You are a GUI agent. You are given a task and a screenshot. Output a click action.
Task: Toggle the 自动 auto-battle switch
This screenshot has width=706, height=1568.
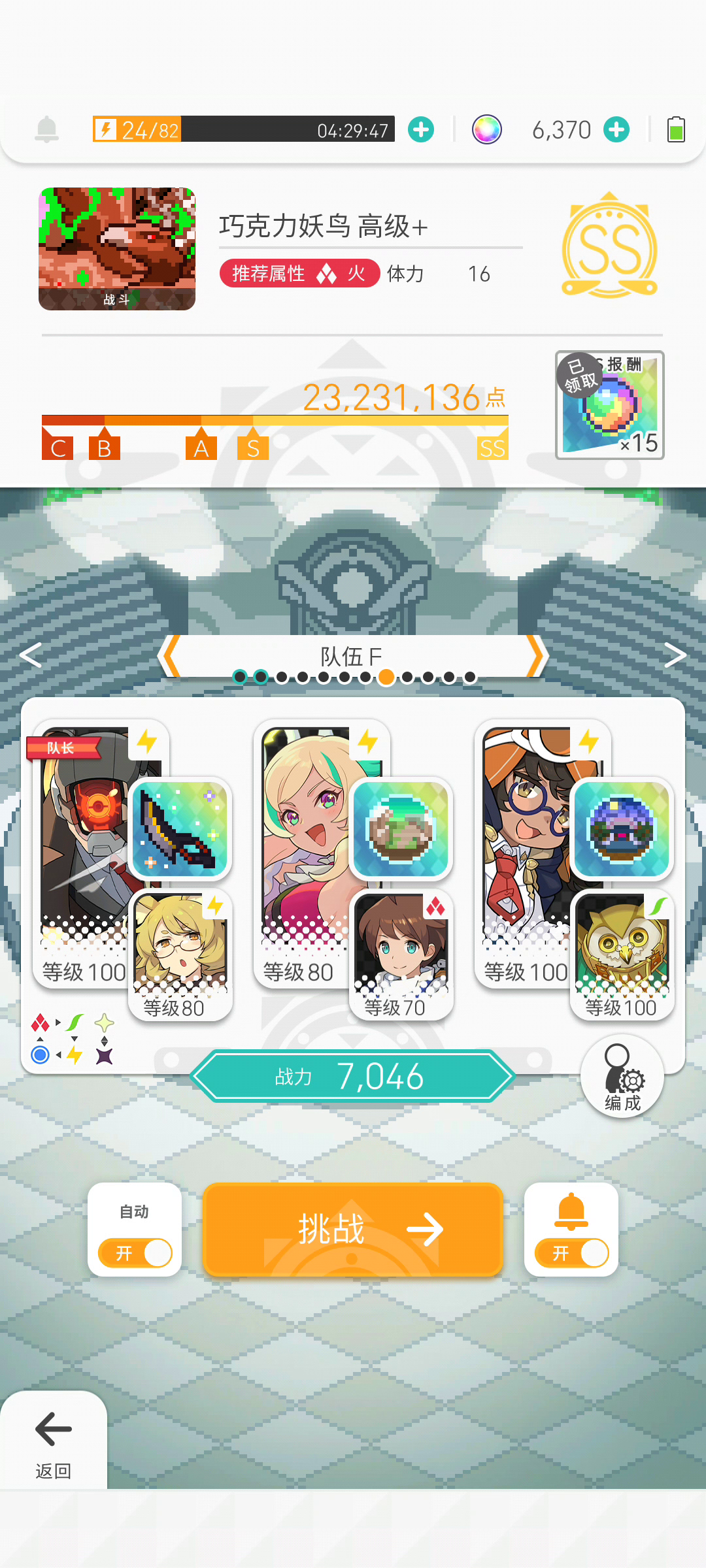pos(135,1253)
